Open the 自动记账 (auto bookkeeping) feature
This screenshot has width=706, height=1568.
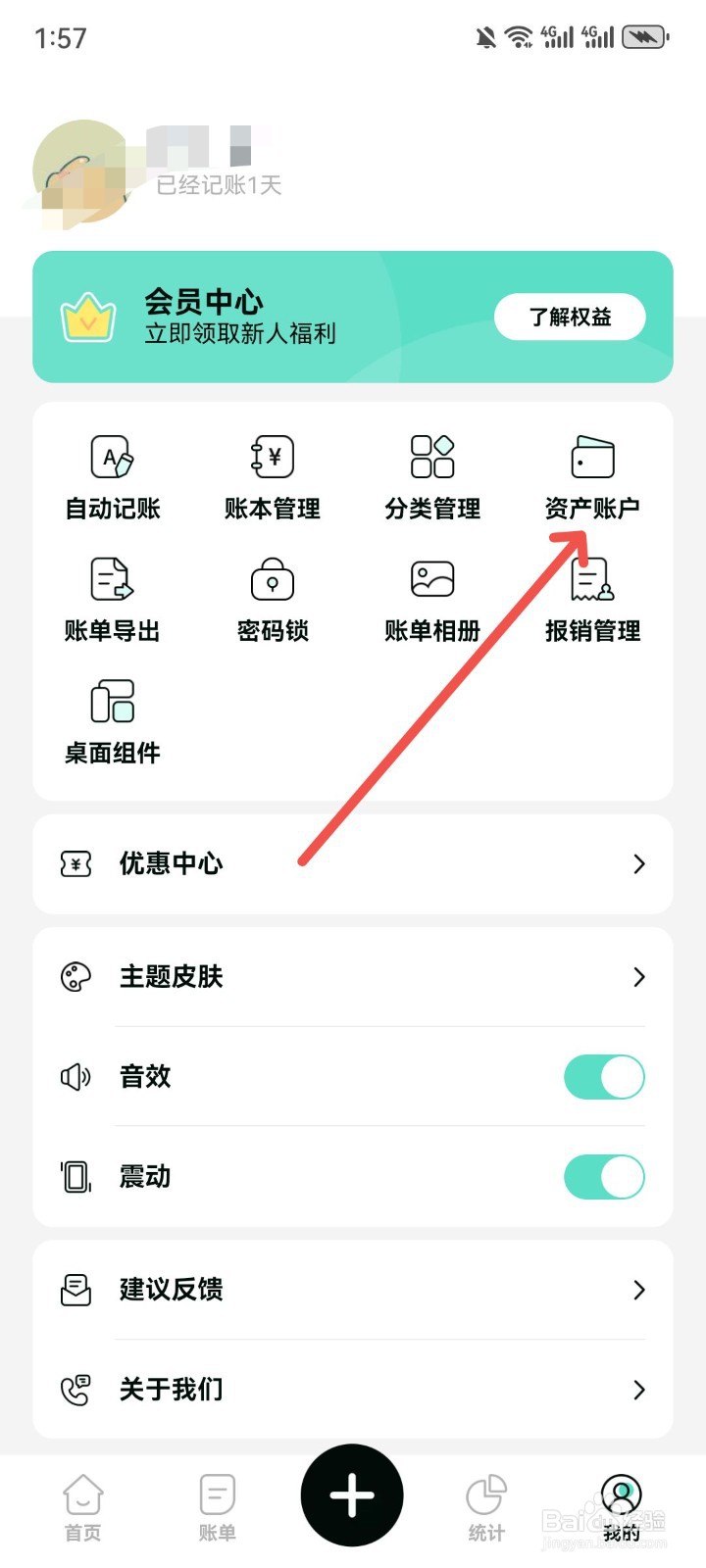[x=111, y=475]
